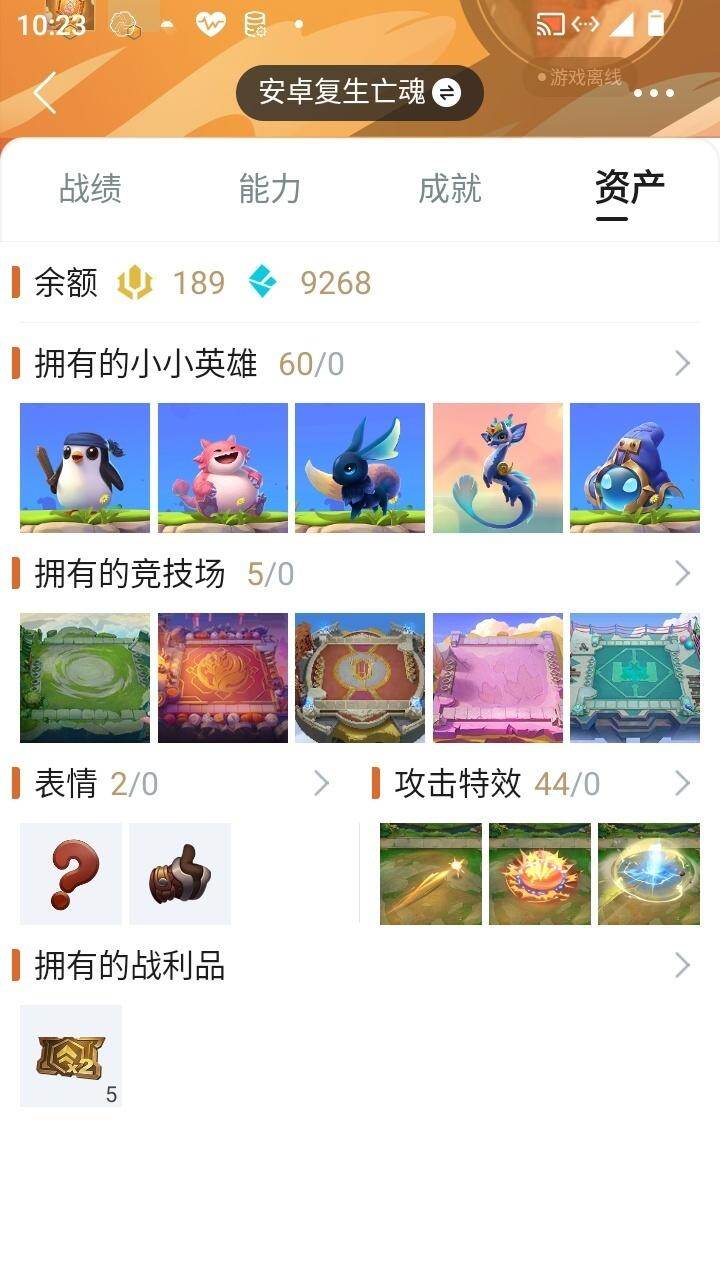Screen dimensions: 720x1280
Task: Tap the 安卓复生亡魂 profile name button
Action: 345,92
